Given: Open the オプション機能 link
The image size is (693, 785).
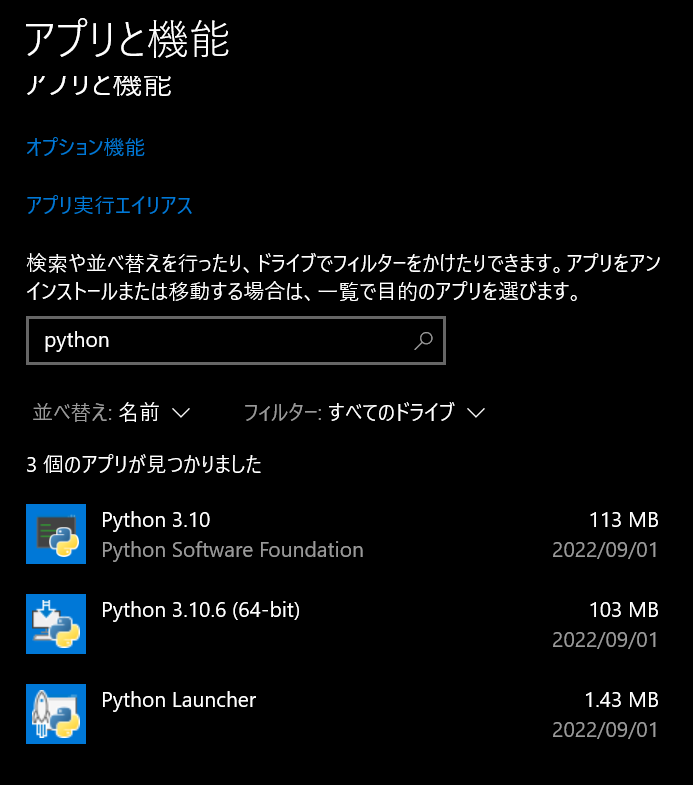Looking at the screenshot, I should point(85,148).
